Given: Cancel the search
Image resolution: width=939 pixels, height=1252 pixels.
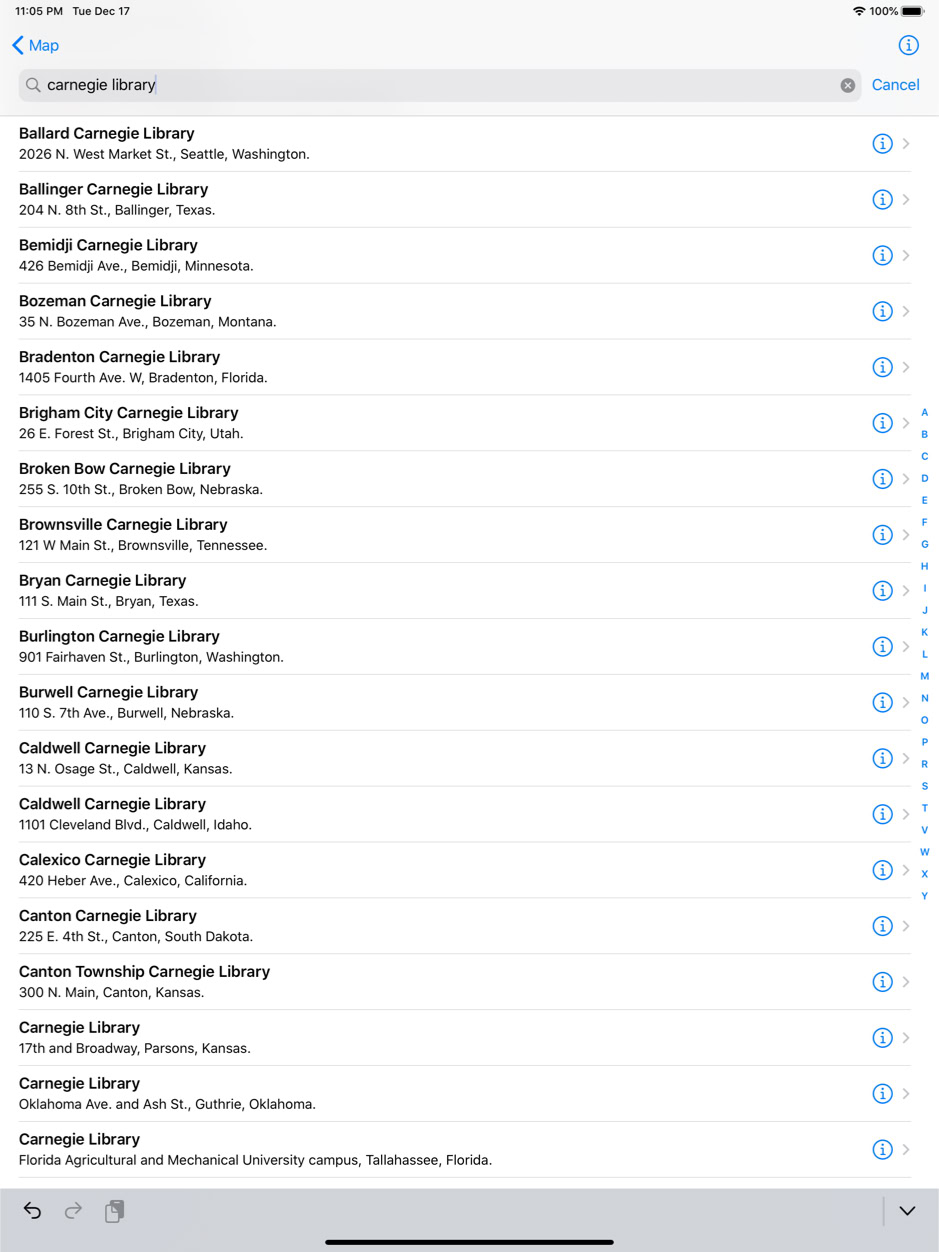Looking at the screenshot, I should click(x=895, y=85).
